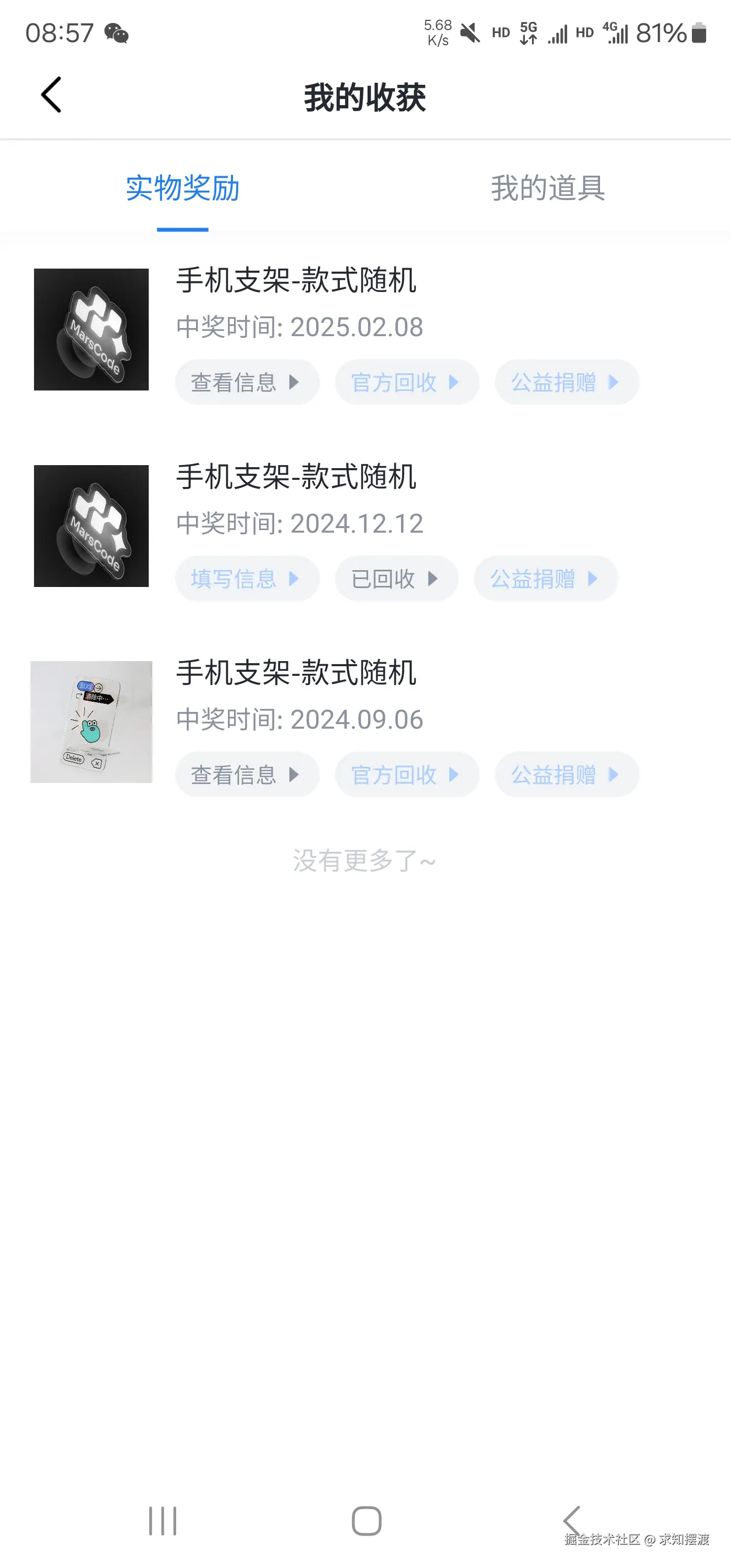Go back from 我的收获 page
The image size is (731, 1568).
click(52, 95)
